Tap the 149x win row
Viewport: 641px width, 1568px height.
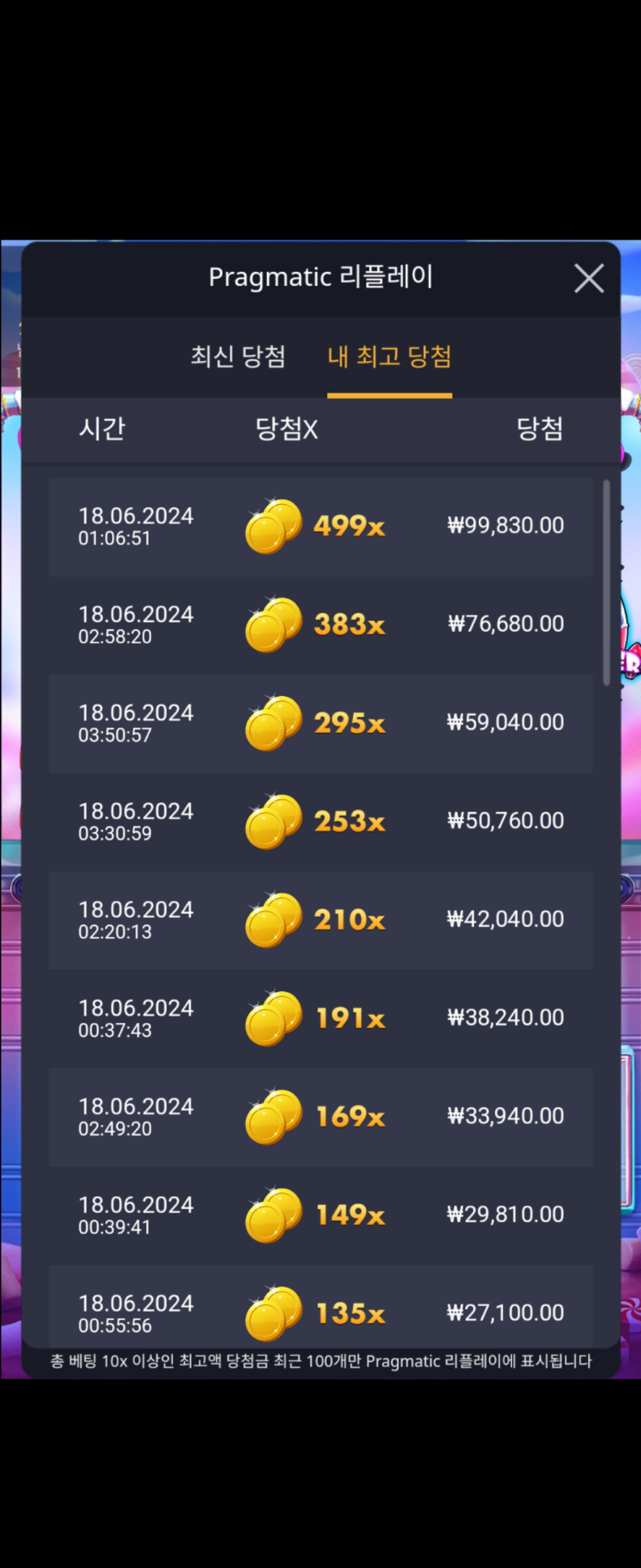(x=320, y=1215)
